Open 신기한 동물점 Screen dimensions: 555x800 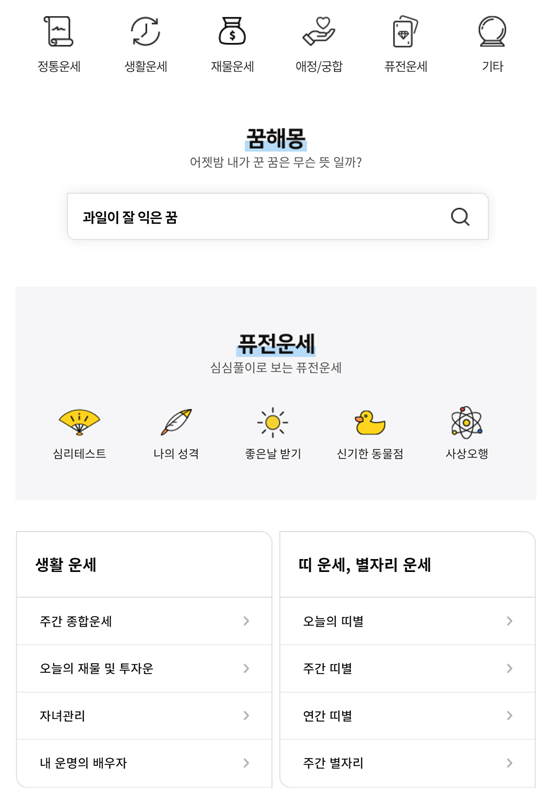pyautogui.click(x=370, y=434)
